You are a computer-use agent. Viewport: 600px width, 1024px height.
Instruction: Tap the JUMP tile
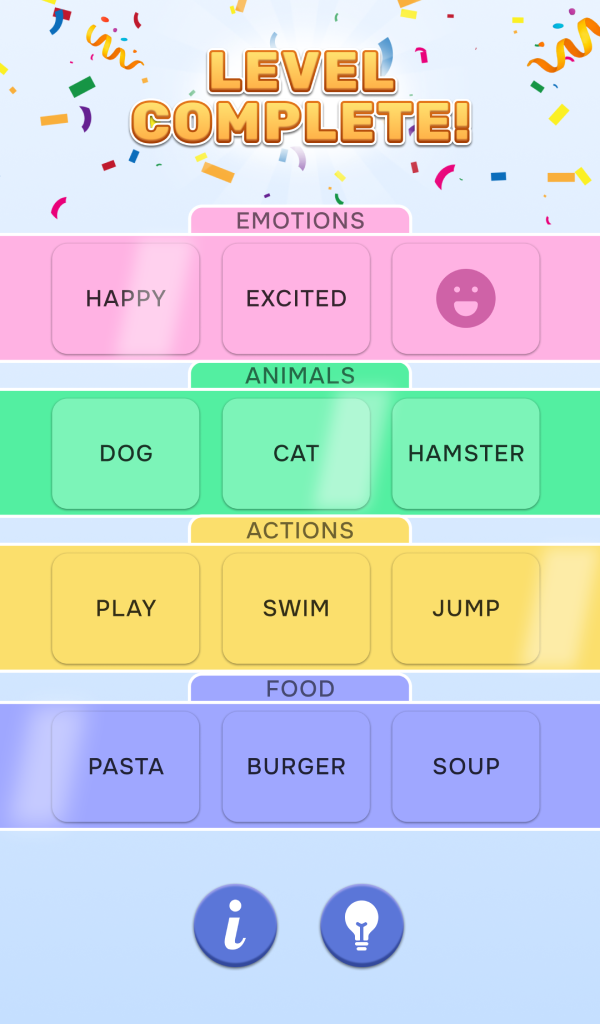[x=466, y=608]
